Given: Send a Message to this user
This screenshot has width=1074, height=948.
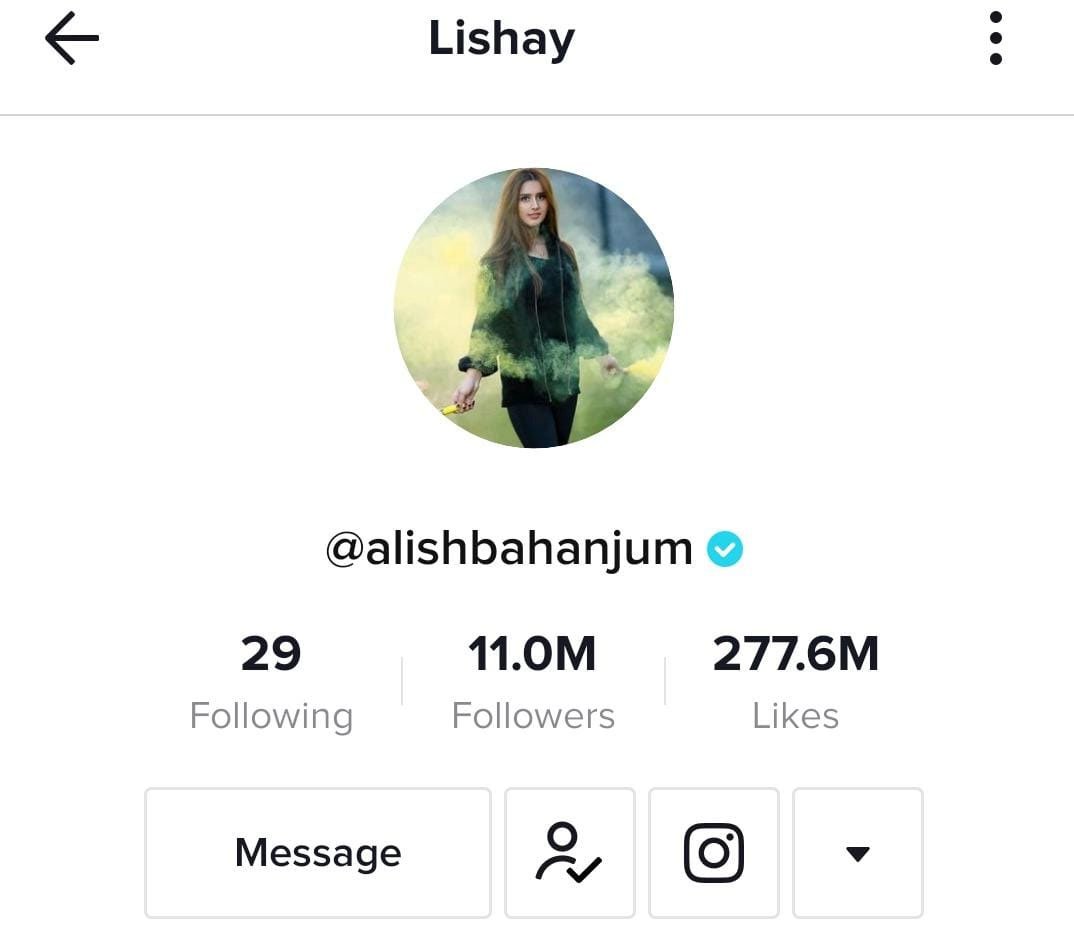Looking at the screenshot, I should pyautogui.click(x=318, y=853).
